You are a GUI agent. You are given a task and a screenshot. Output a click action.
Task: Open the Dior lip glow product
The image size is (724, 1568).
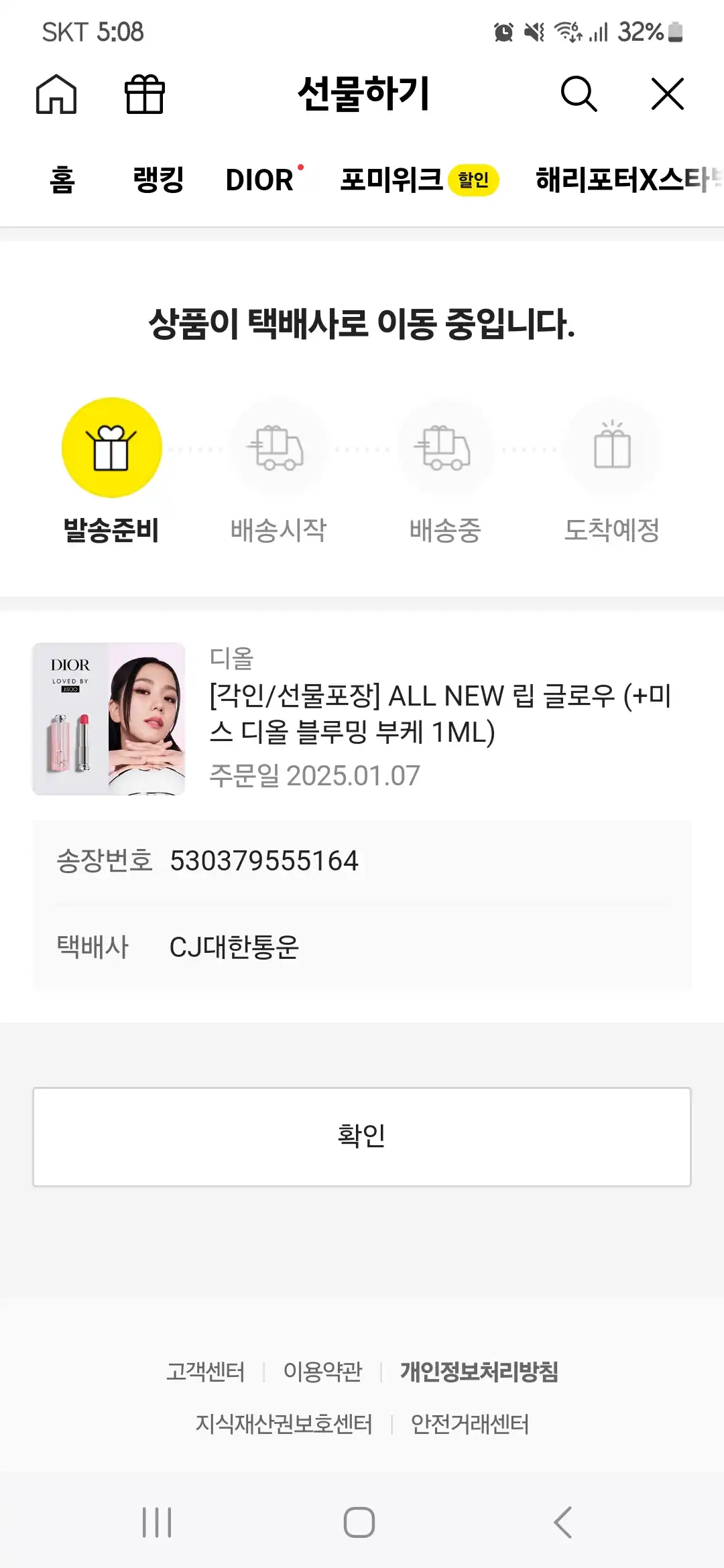[362, 719]
